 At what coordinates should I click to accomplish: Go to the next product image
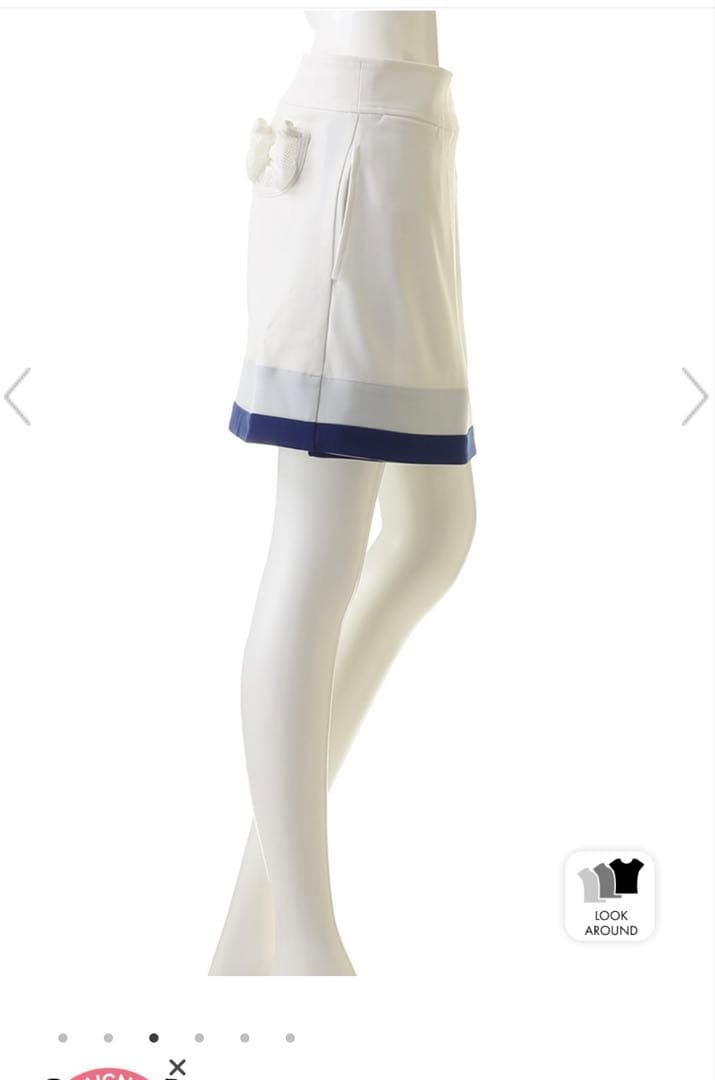coord(695,396)
